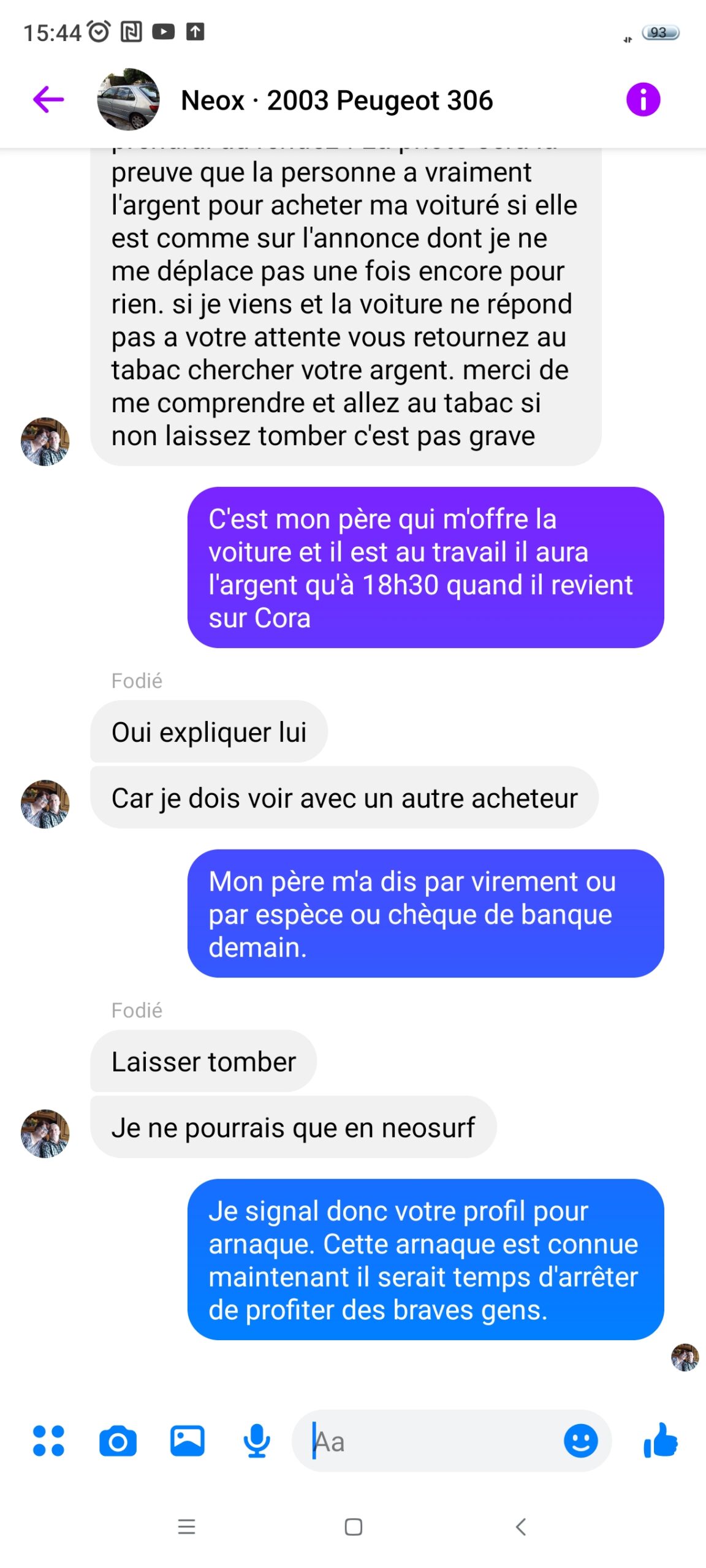The width and height of the screenshot is (706, 1568).
Task: Open the Neox Peugeot 306 listing header
Action: coord(336,100)
